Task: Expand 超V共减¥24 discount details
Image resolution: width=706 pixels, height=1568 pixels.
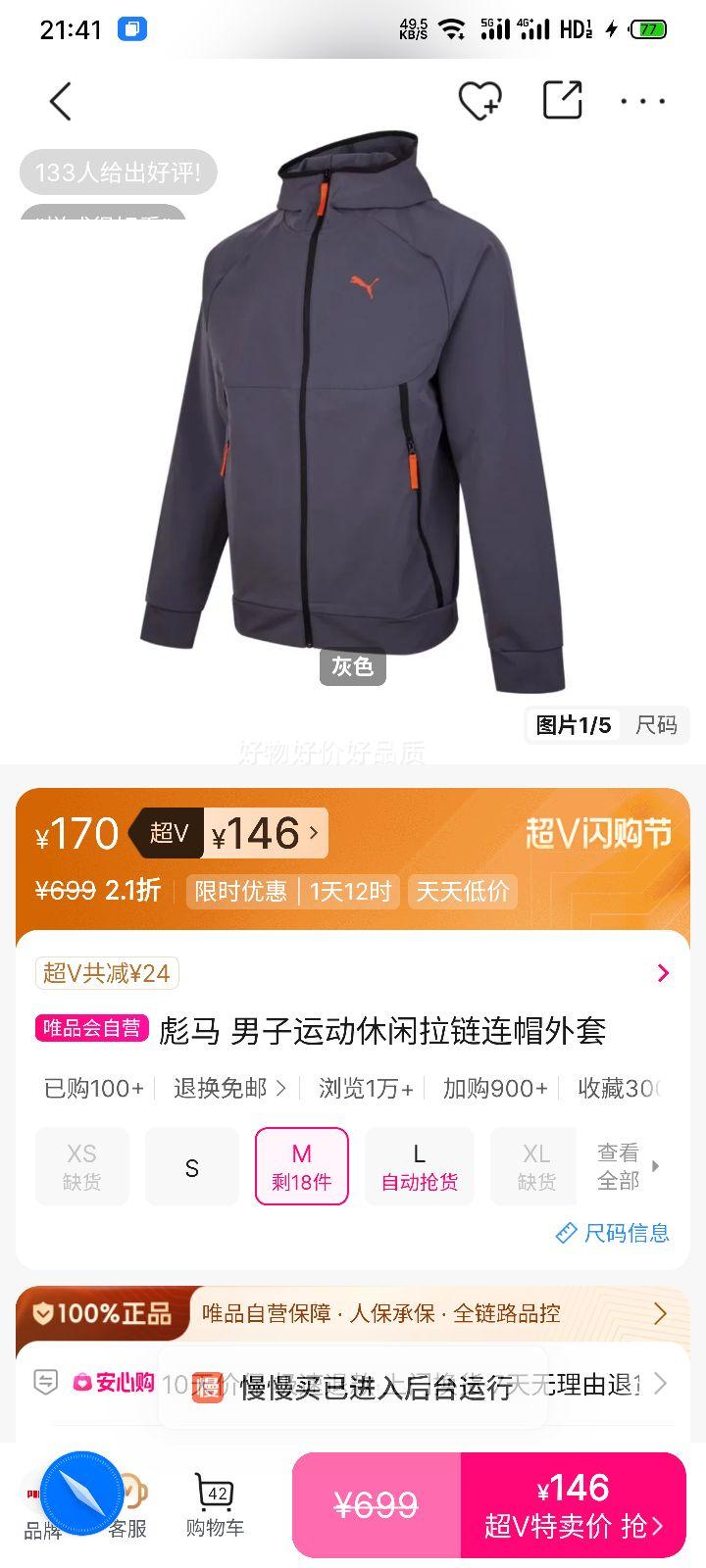Action: (353, 972)
